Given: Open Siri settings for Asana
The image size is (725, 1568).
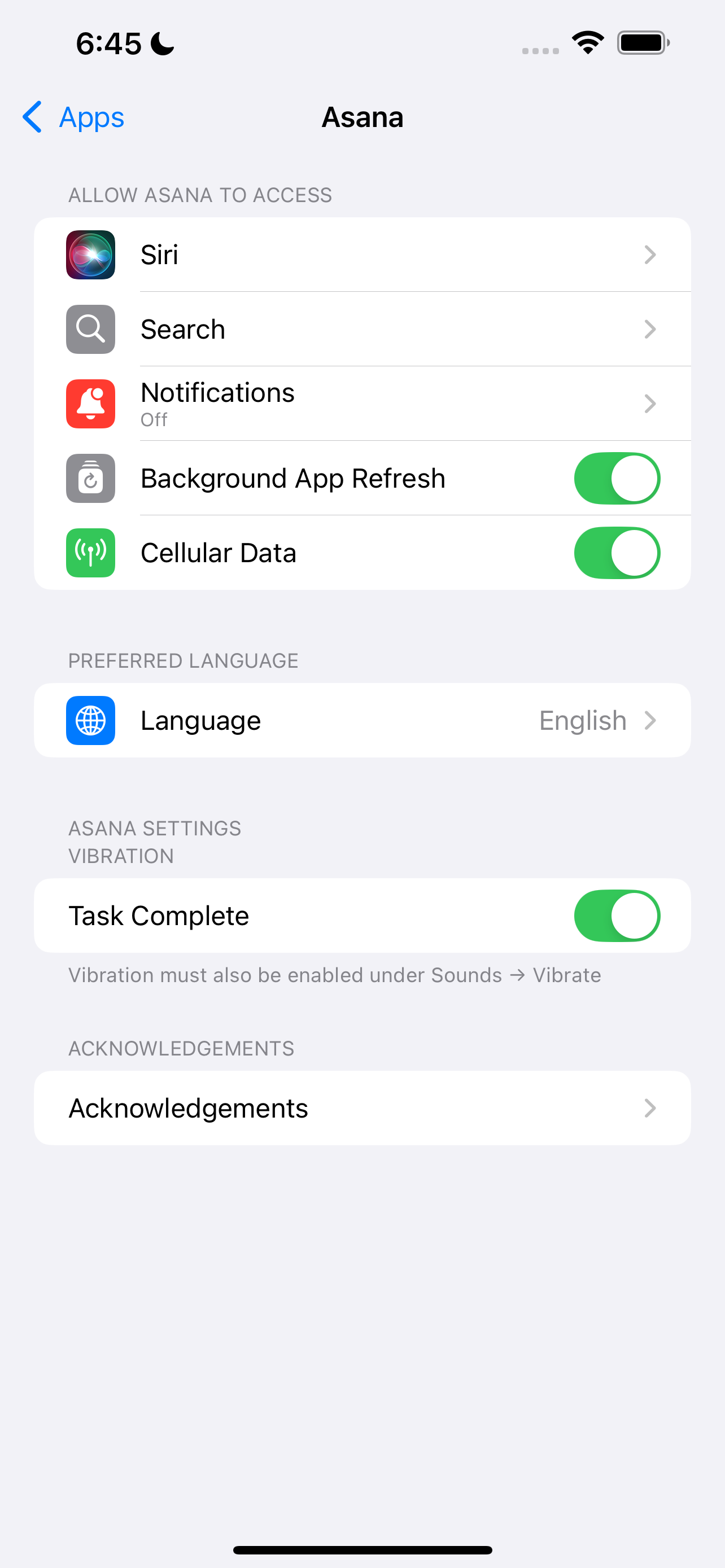Looking at the screenshot, I should click(361, 255).
